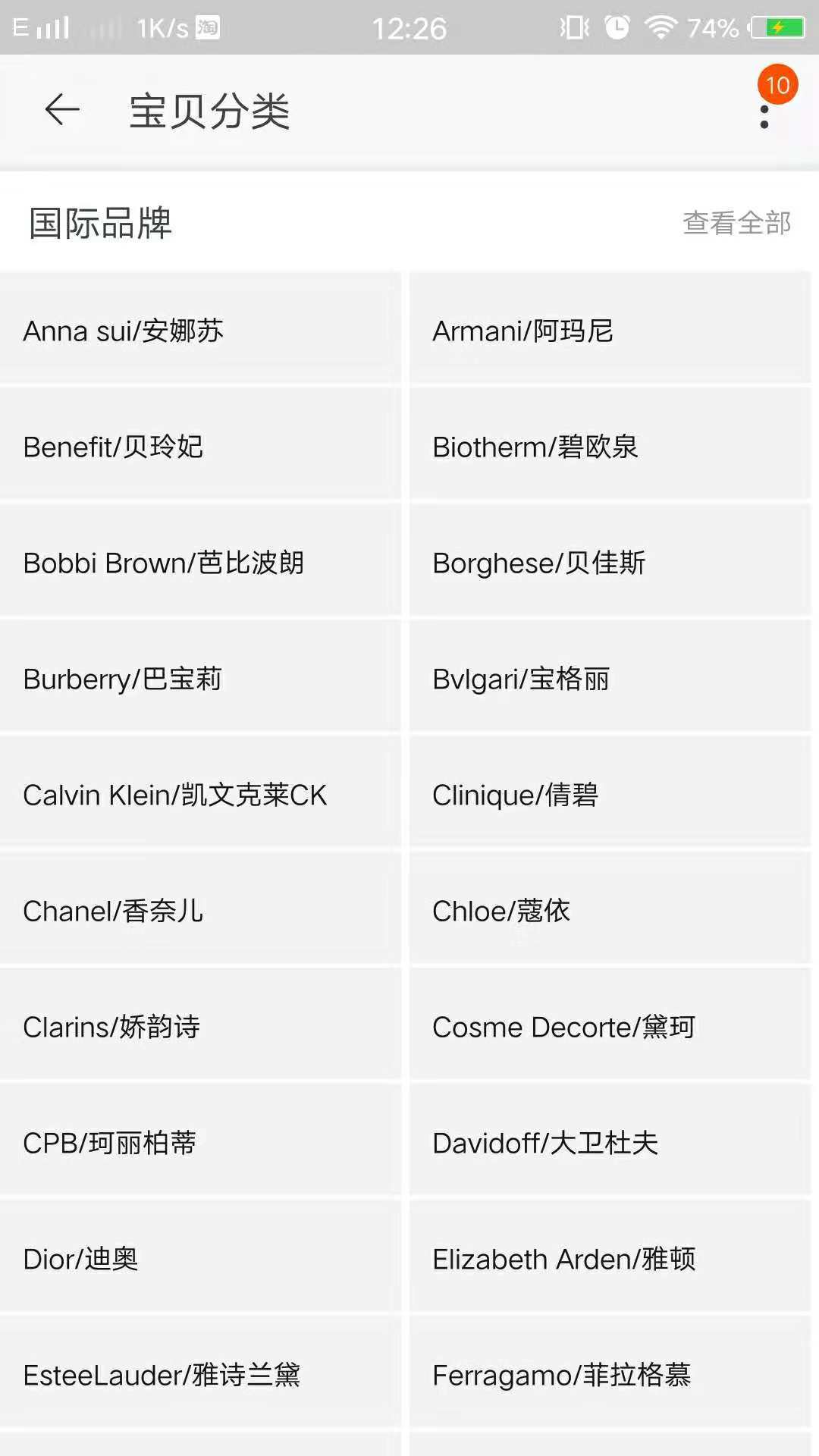The image size is (819, 1456).
Task: Select the Anna sui/安娜苏 brand
Action: click(201, 330)
